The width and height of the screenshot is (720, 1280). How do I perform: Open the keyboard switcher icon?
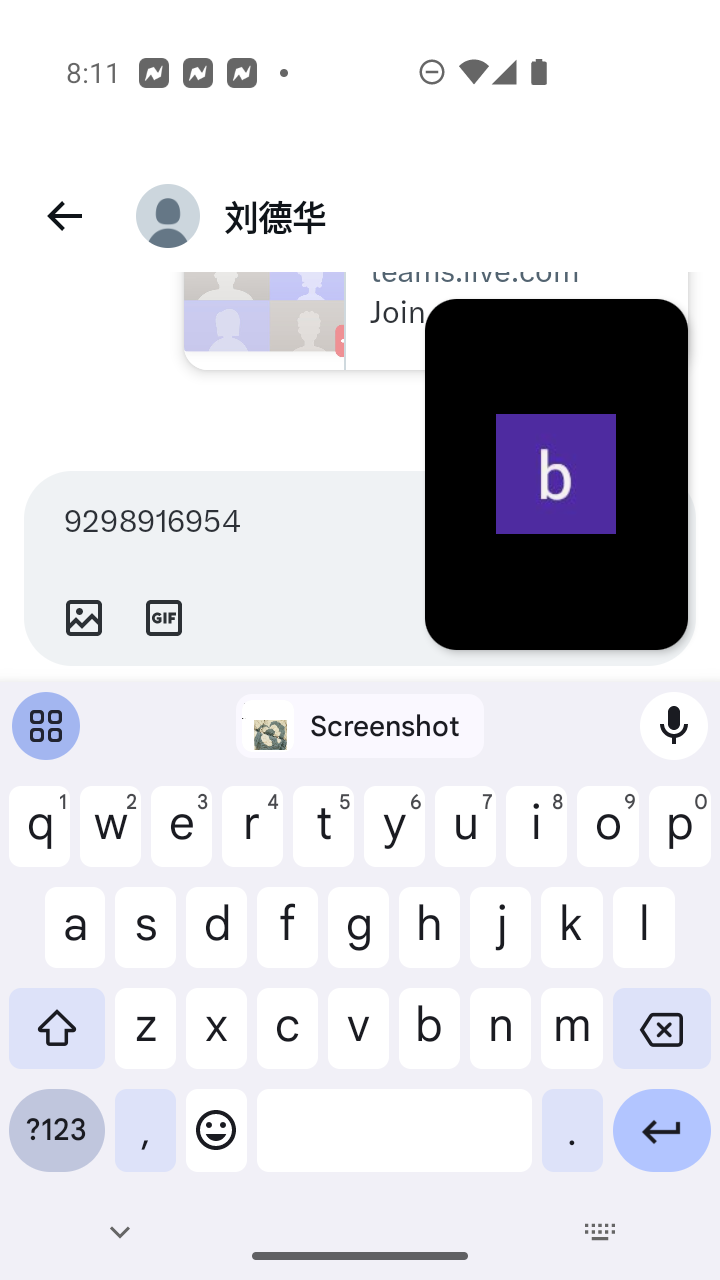[x=600, y=1232]
